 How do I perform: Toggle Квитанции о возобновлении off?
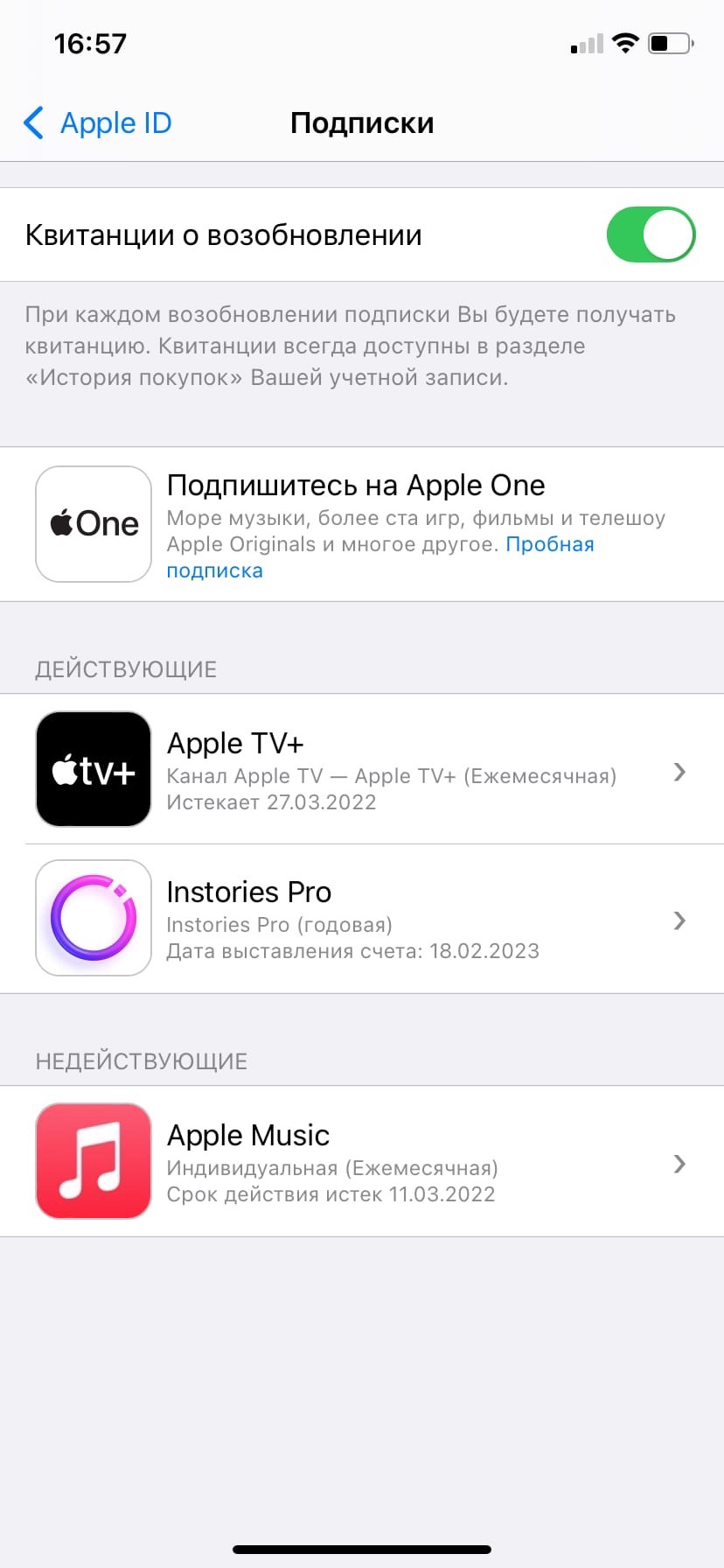(x=650, y=234)
